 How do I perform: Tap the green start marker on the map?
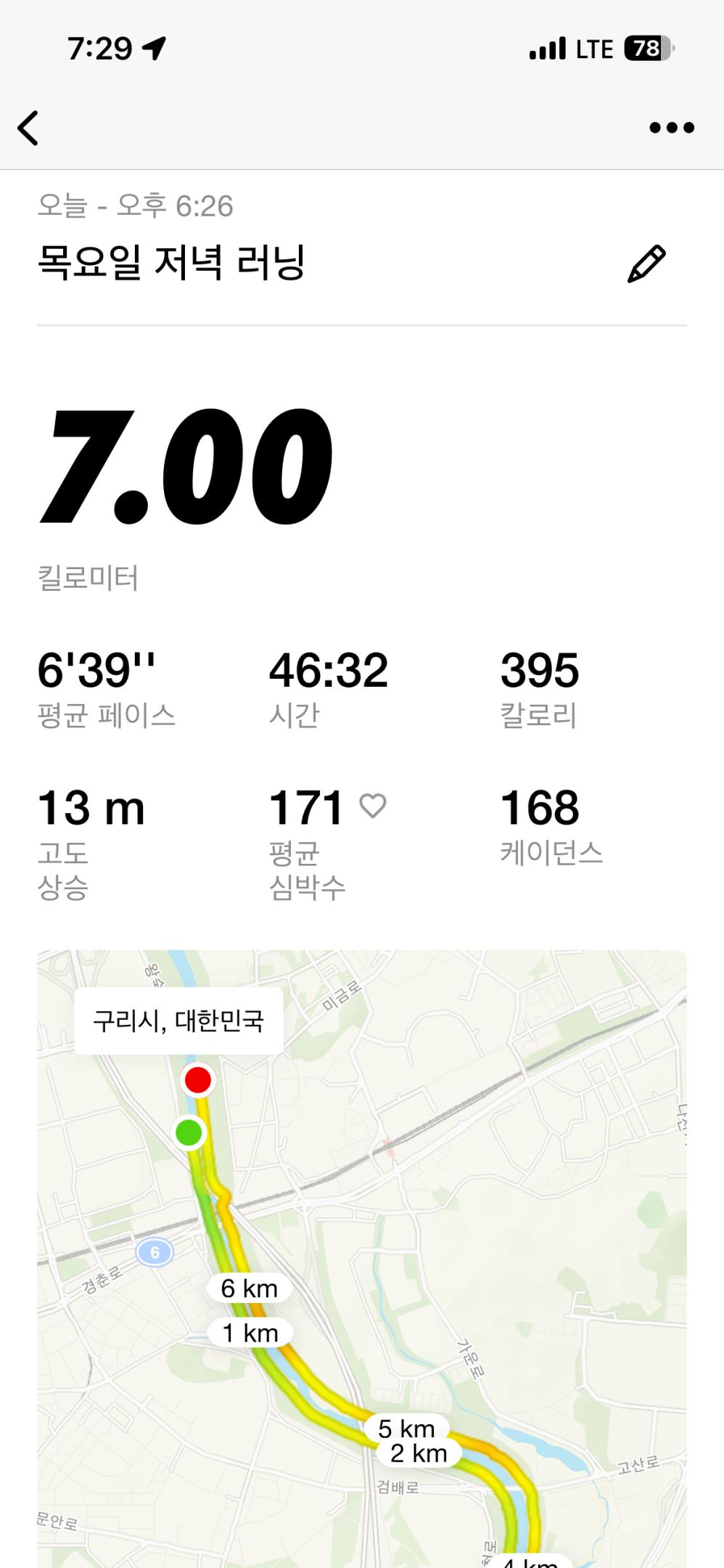click(190, 1132)
